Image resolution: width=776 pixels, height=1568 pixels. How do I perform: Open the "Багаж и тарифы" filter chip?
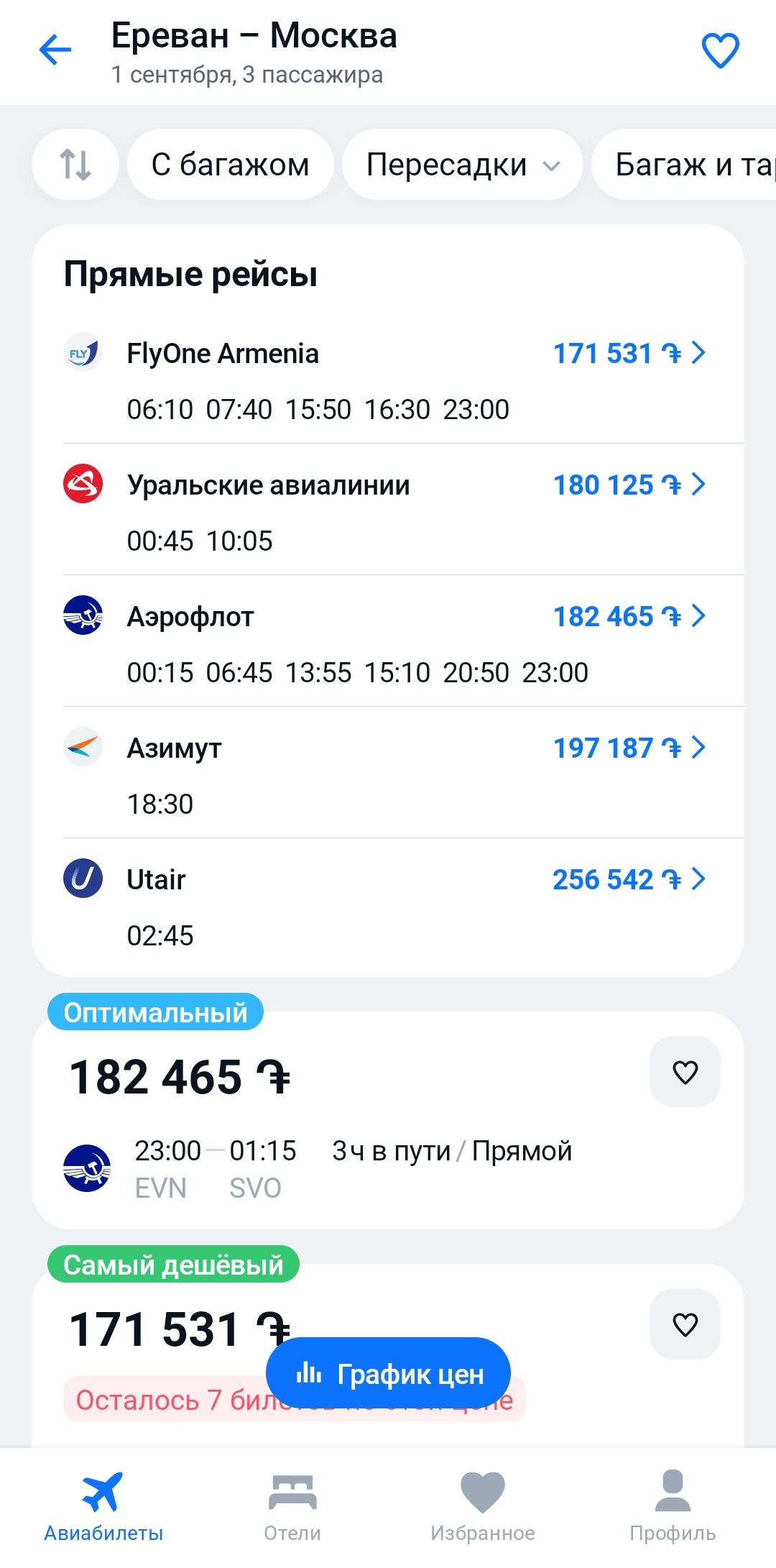pos(690,165)
